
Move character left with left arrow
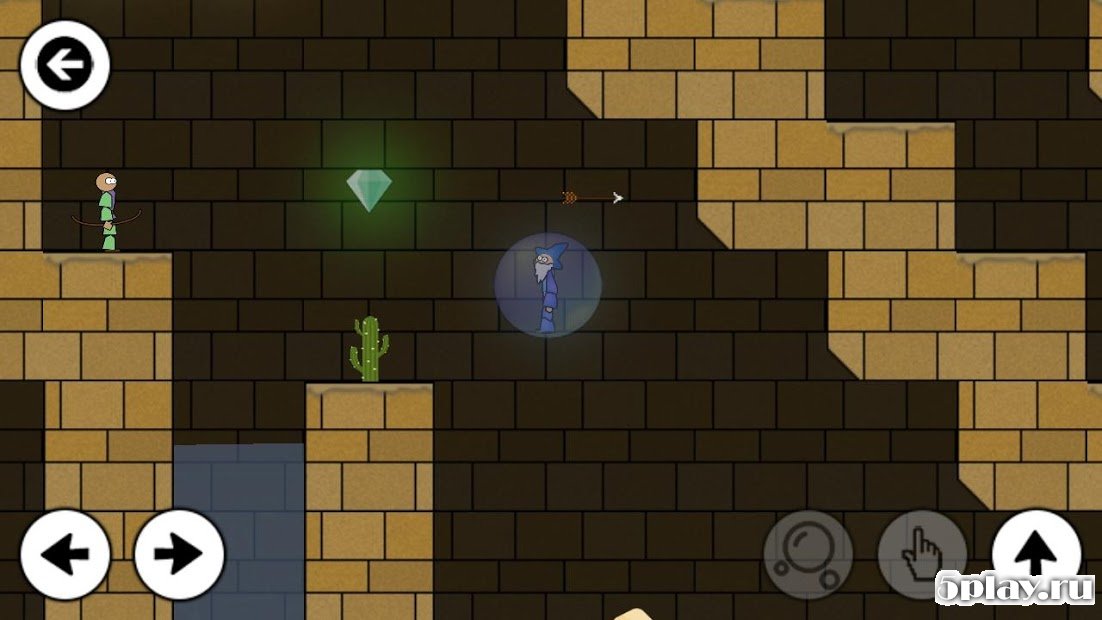point(65,554)
